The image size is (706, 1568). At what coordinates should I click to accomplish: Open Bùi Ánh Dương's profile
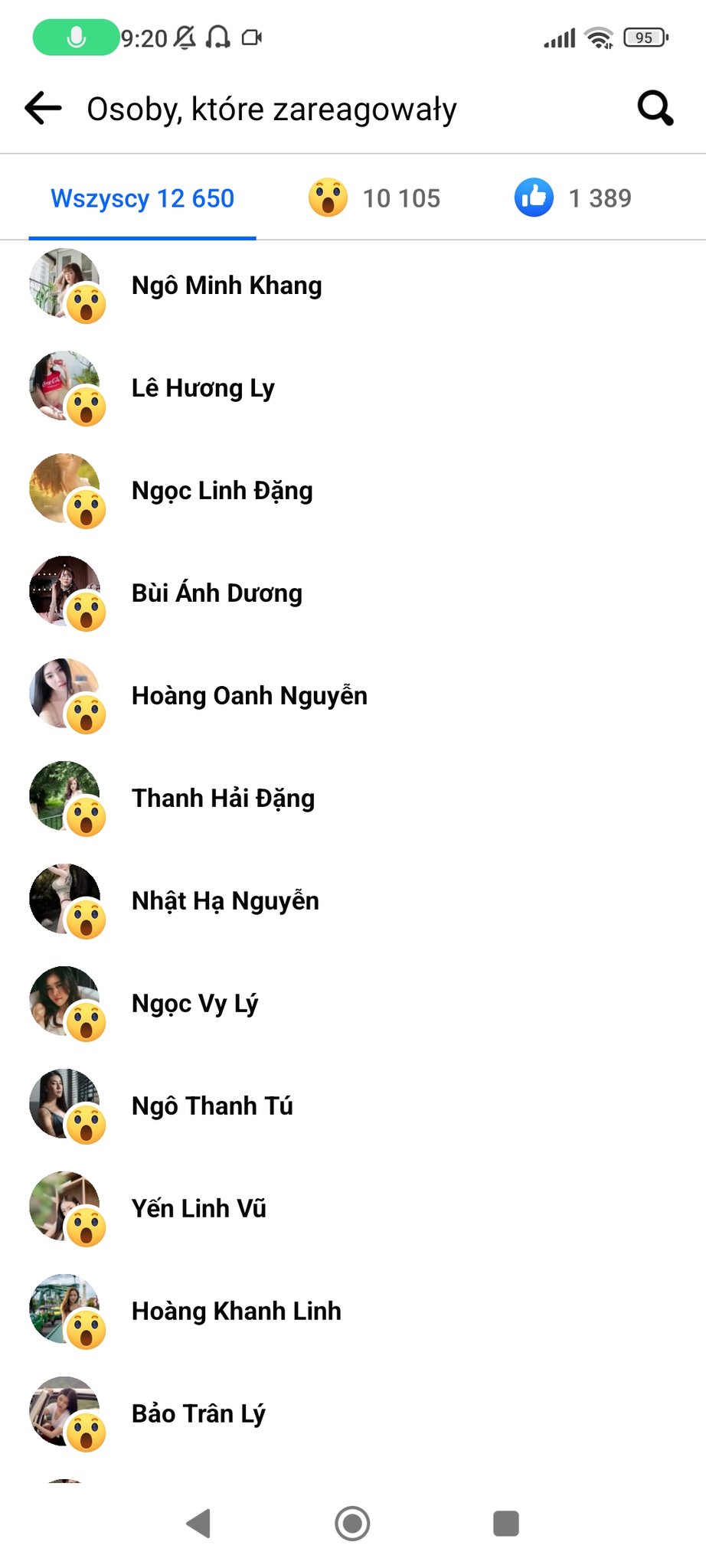click(217, 593)
